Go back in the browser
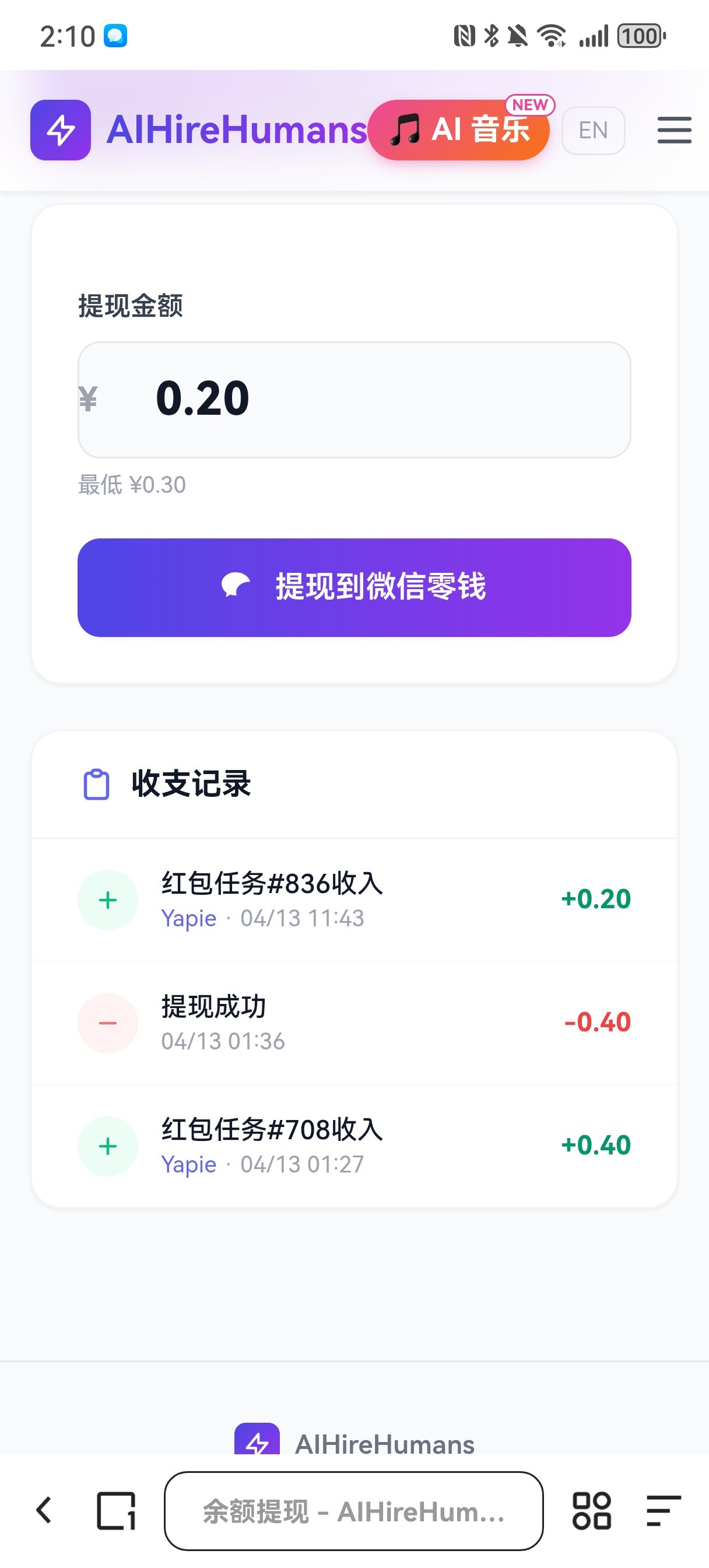The image size is (709, 1568). click(x=44, y=1510)
